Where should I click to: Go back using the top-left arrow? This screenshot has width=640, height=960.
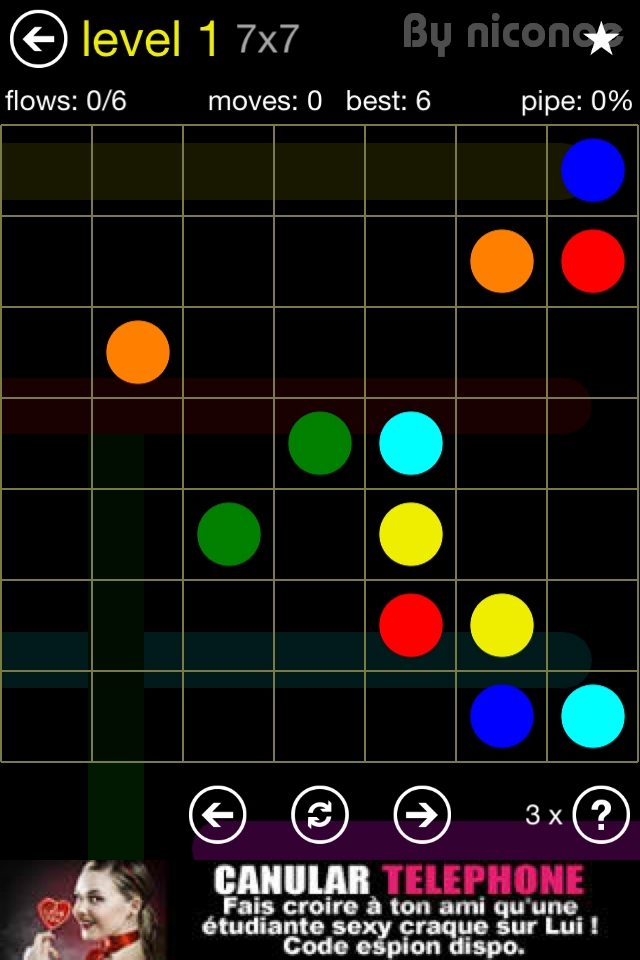[x=38, y=39]
